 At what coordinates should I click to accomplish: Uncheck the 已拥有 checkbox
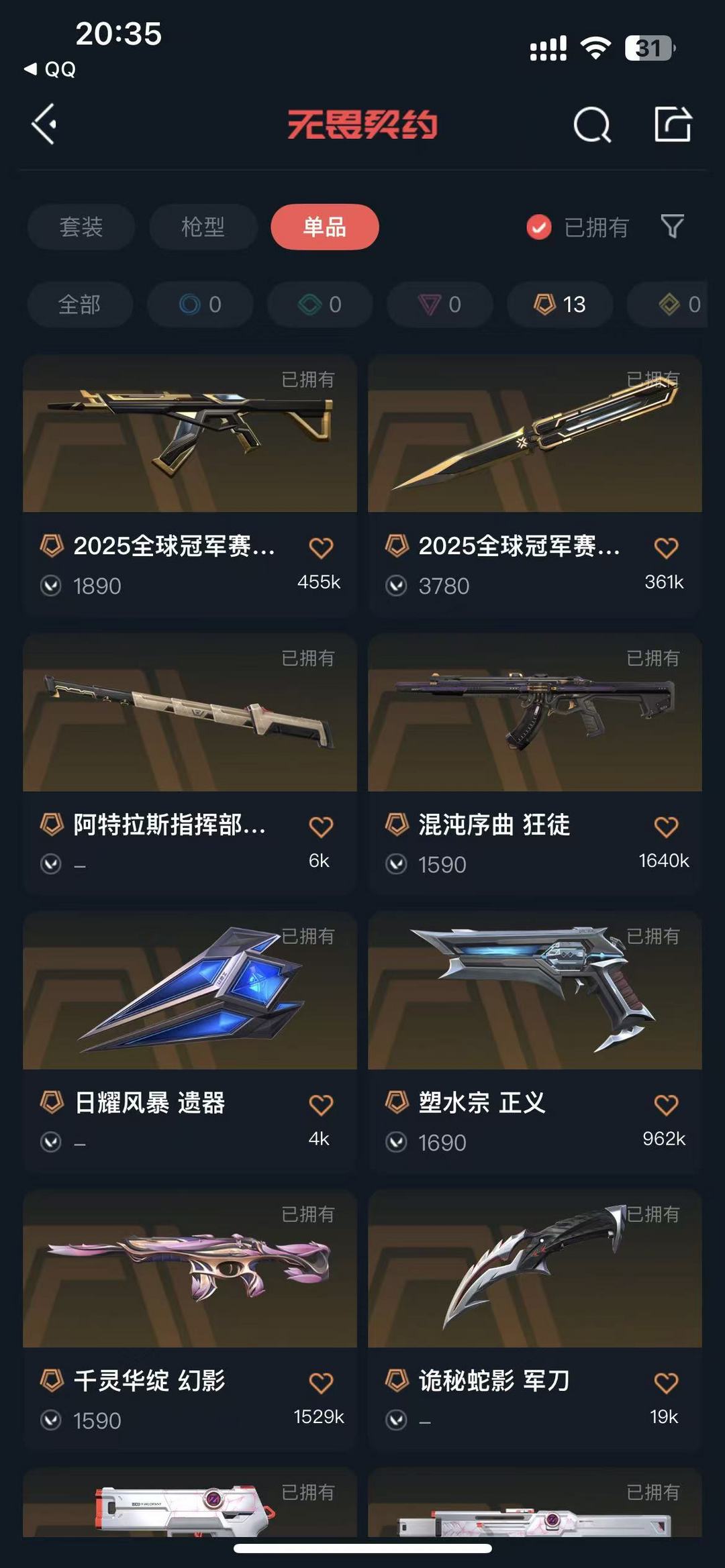pyautogui.click(x=539, y=227)
